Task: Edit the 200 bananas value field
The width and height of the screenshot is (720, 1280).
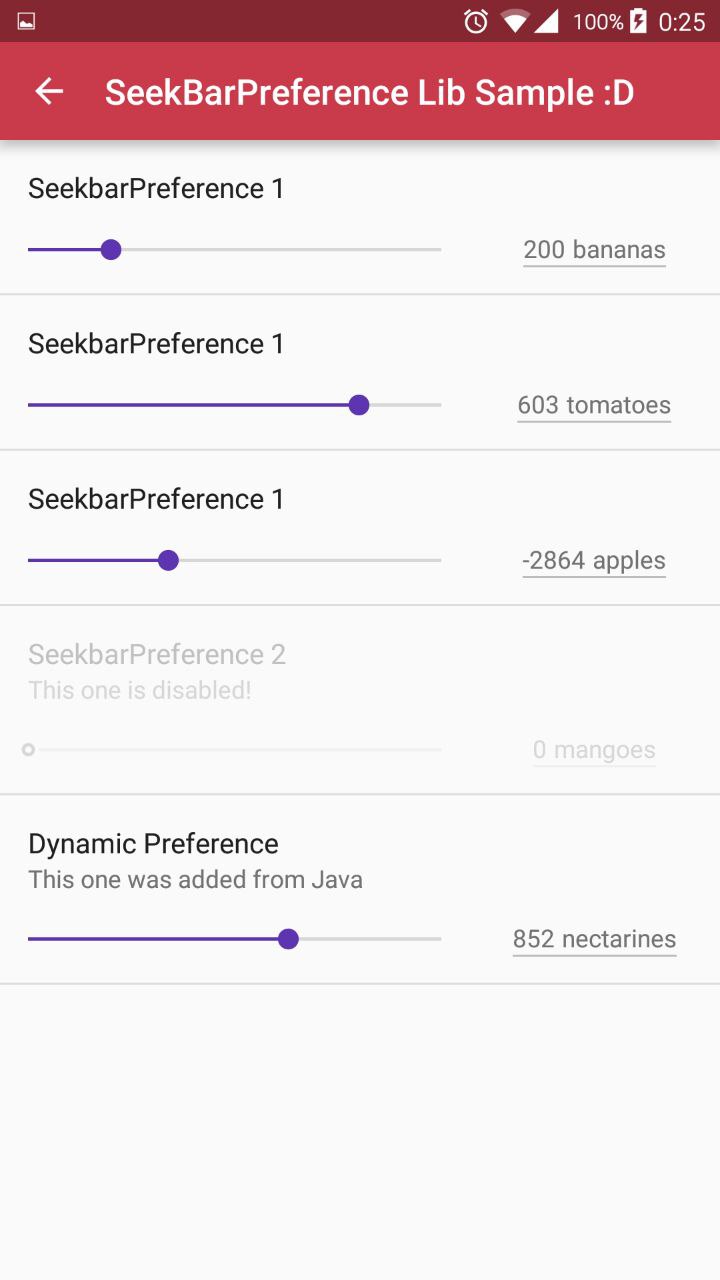Action: coord(594,250)
